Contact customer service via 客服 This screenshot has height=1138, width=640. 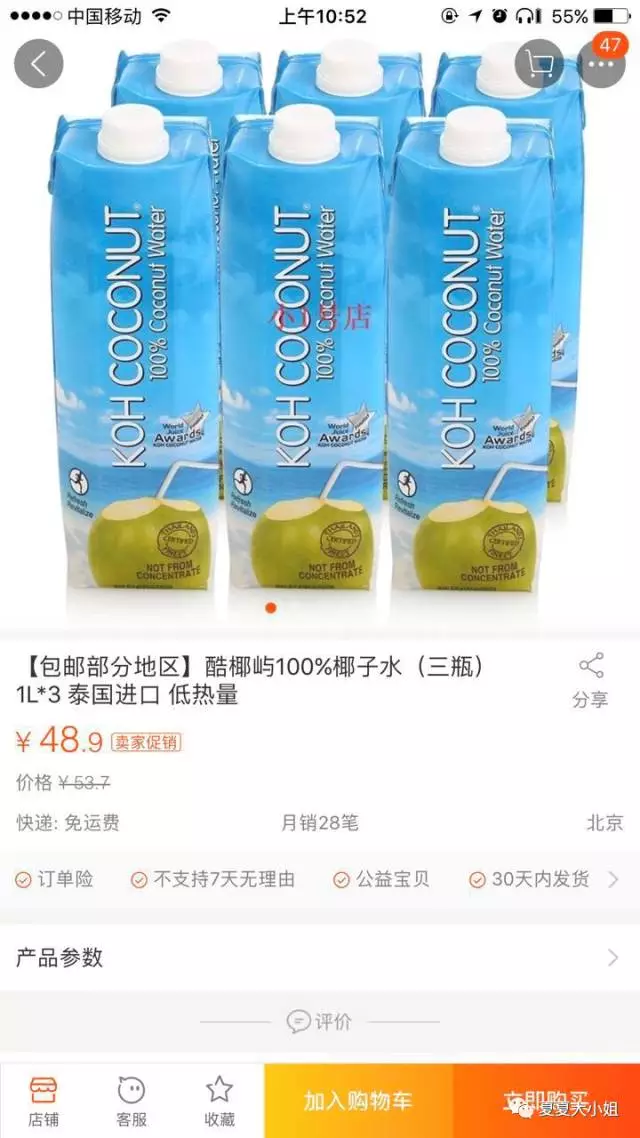(131, 1100)
